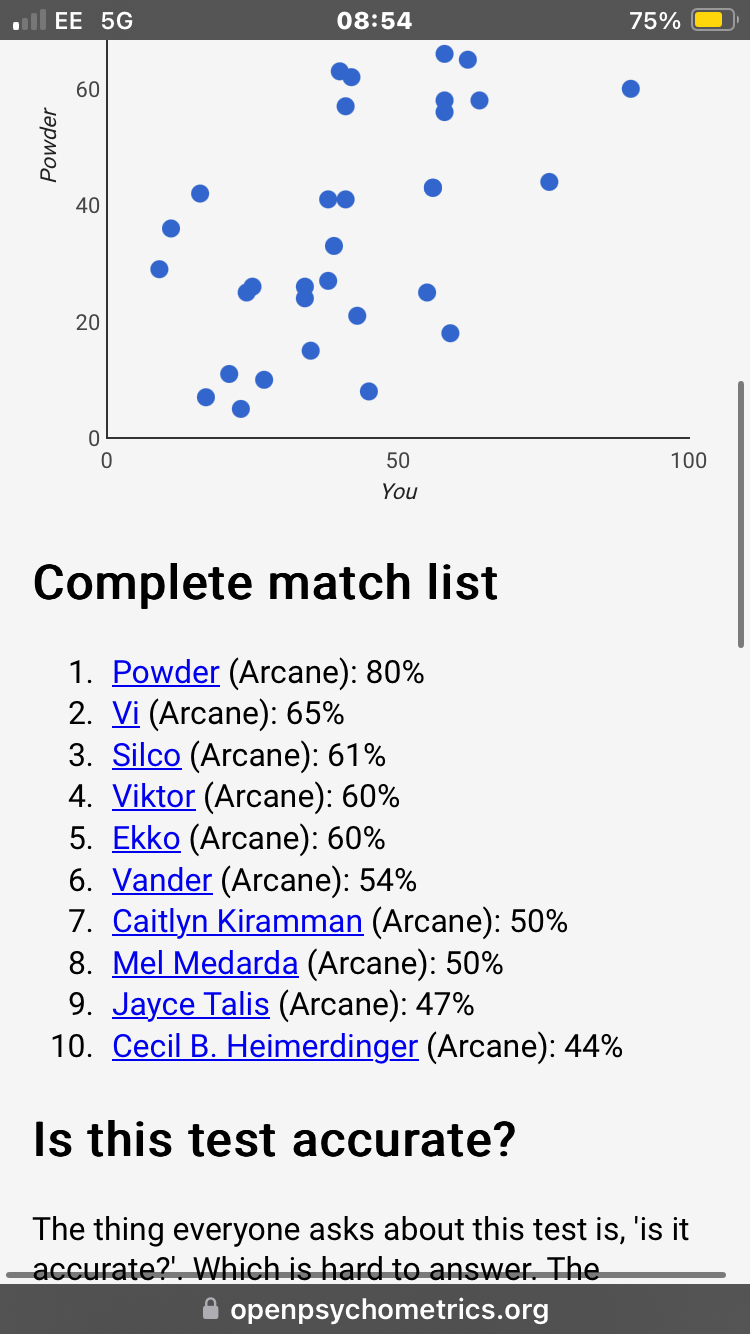This screenshot has height=1334, width=750.
Task: Open the Vander link
Action: coord(162,880)
